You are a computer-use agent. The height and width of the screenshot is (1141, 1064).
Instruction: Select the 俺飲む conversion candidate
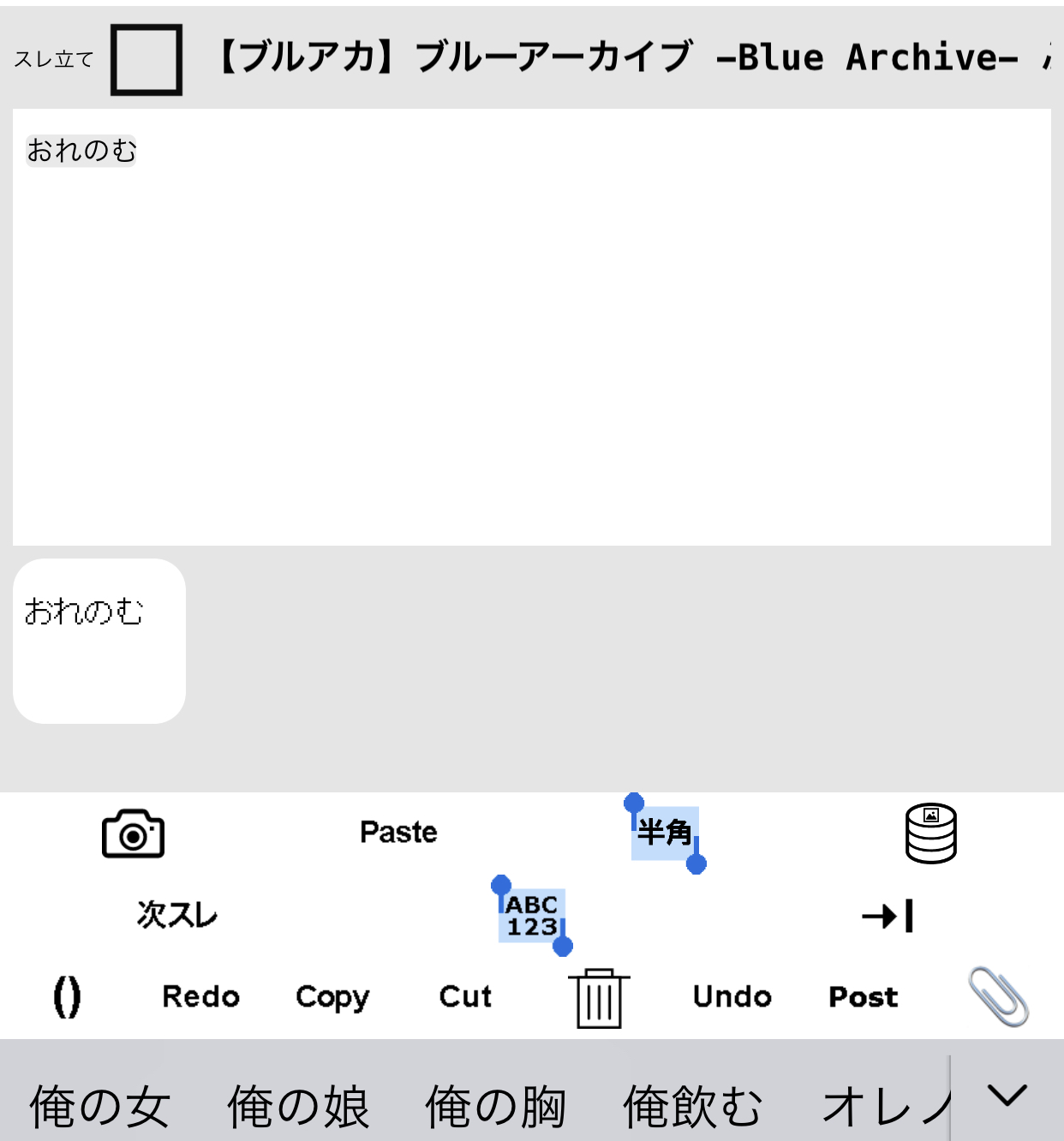(x=692, y=1105)
